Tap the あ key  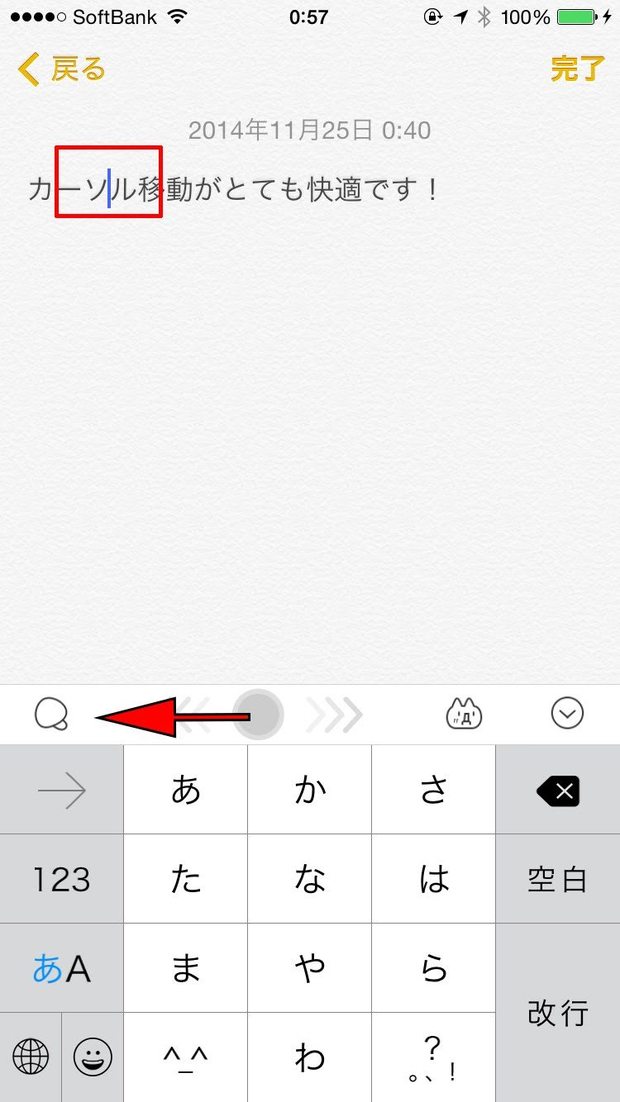pos(186,791)
